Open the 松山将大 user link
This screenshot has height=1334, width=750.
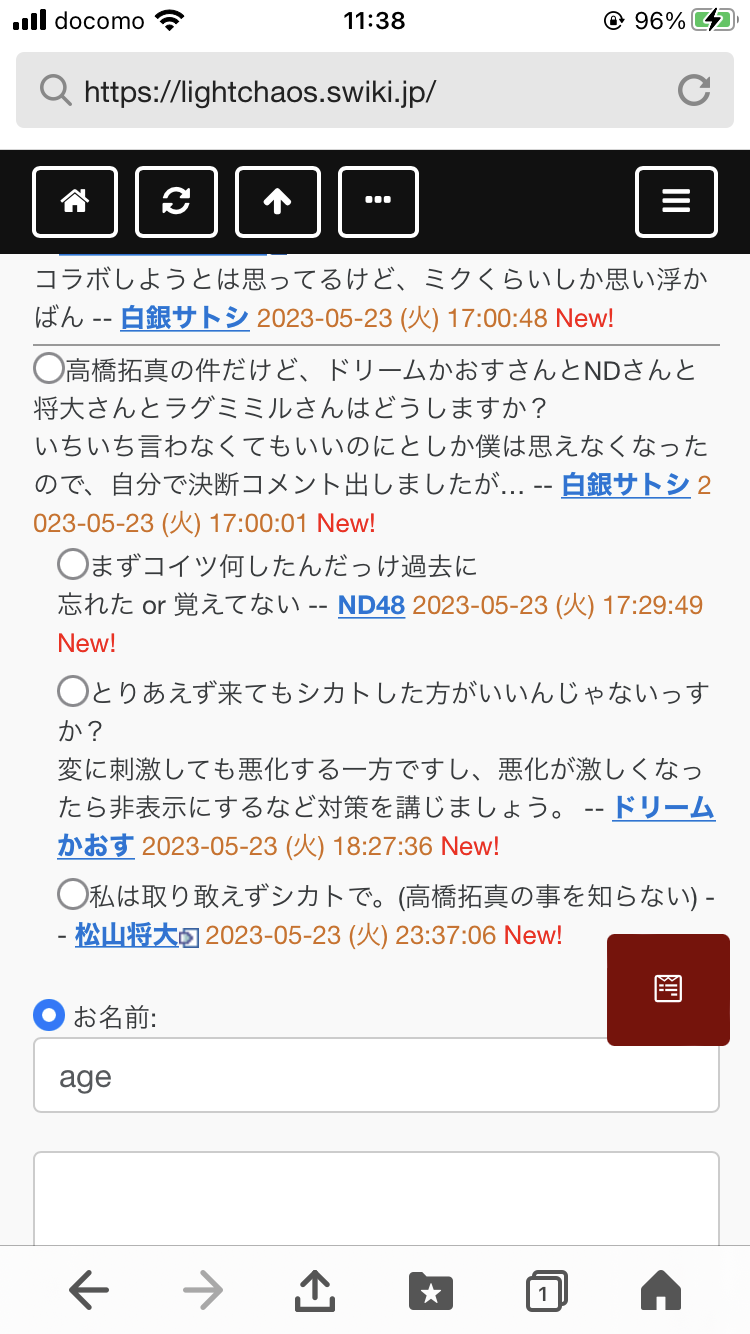coord(127,935)
